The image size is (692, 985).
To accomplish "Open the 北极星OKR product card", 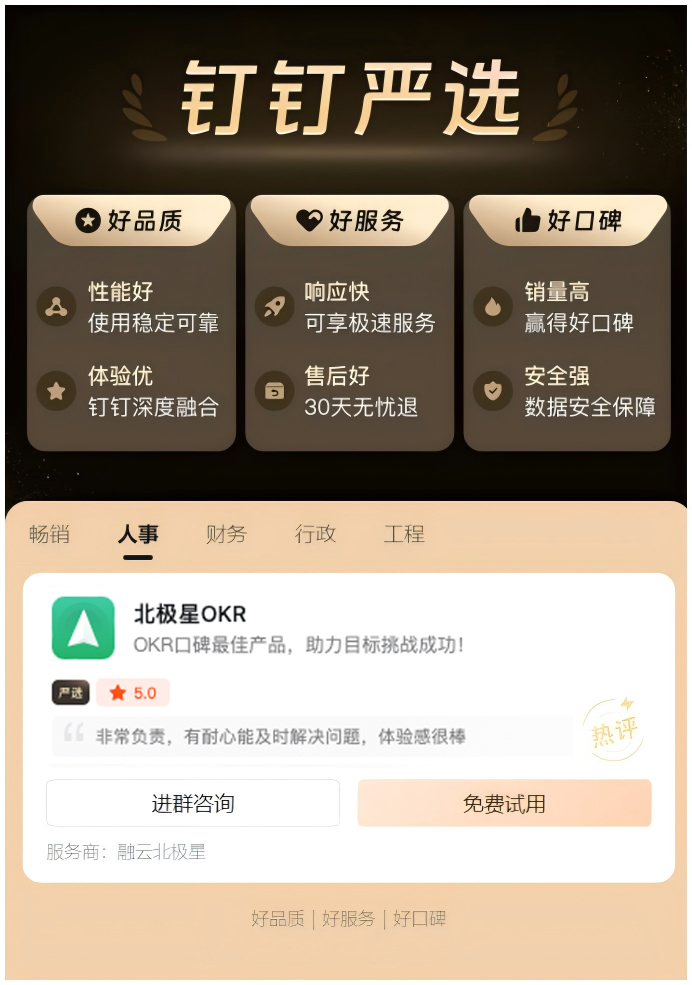I will point(300,627).
